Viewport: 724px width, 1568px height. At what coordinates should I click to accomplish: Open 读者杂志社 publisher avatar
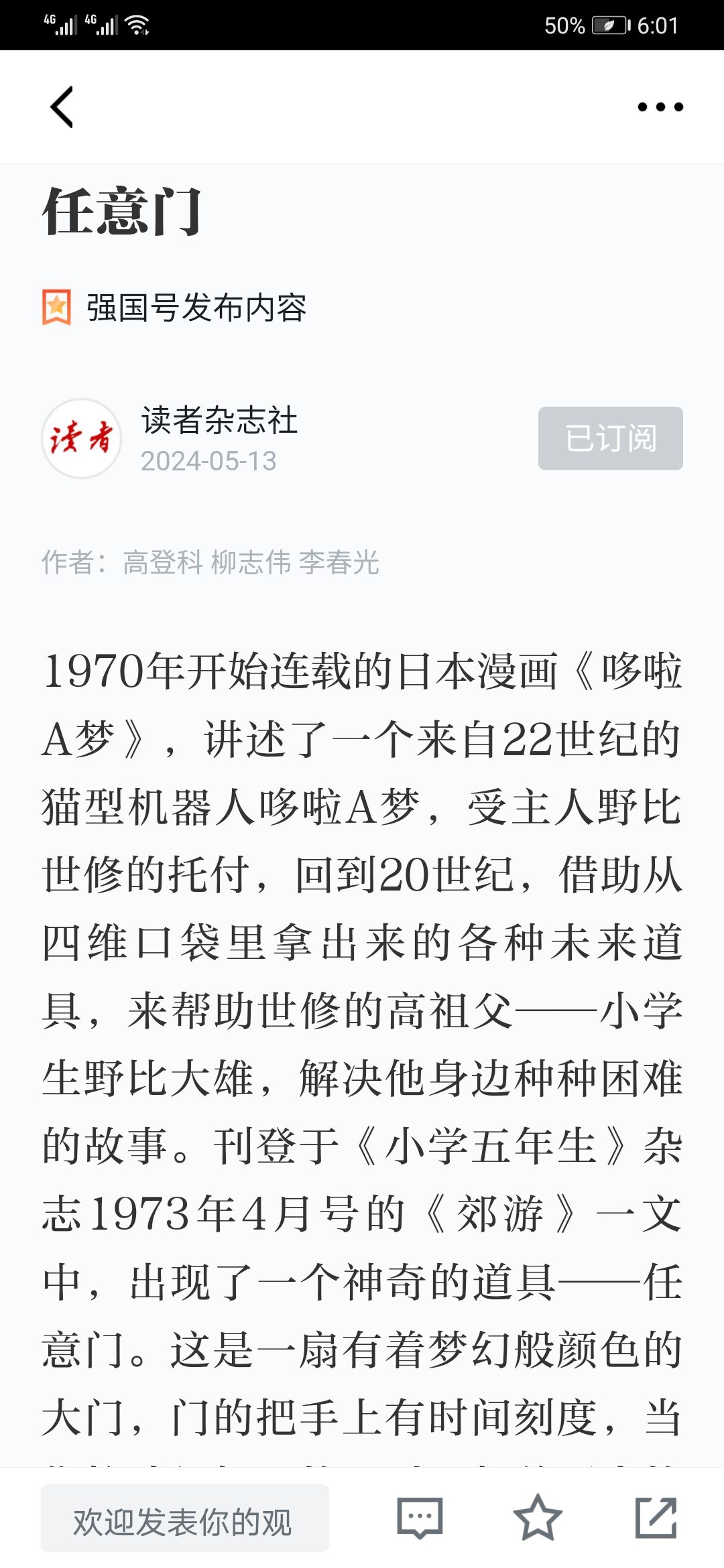point(82,438)
